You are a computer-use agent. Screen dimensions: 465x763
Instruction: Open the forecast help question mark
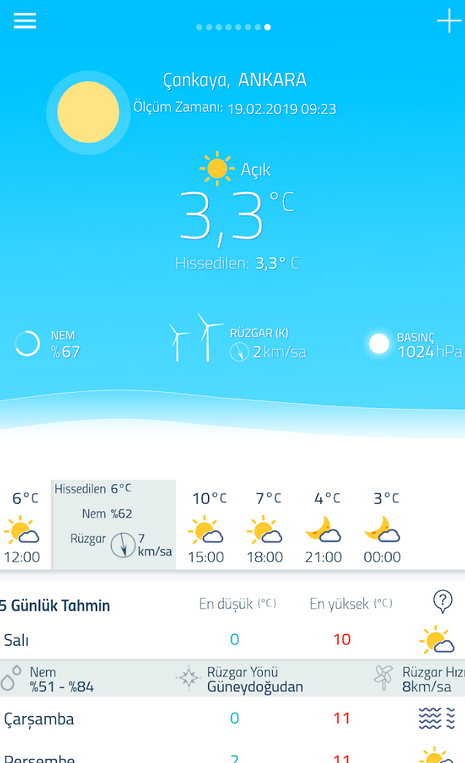pyautogui.click(x=443, y=602)
